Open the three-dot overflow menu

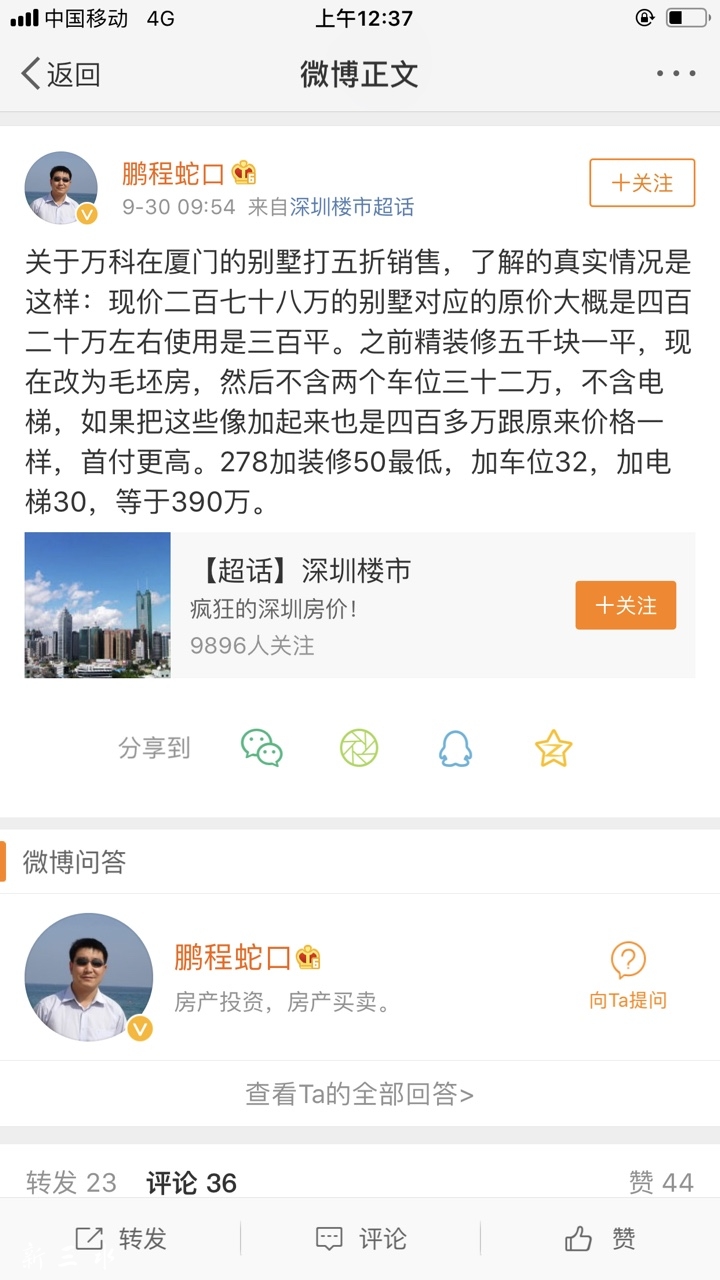click(x=675, y=74)
